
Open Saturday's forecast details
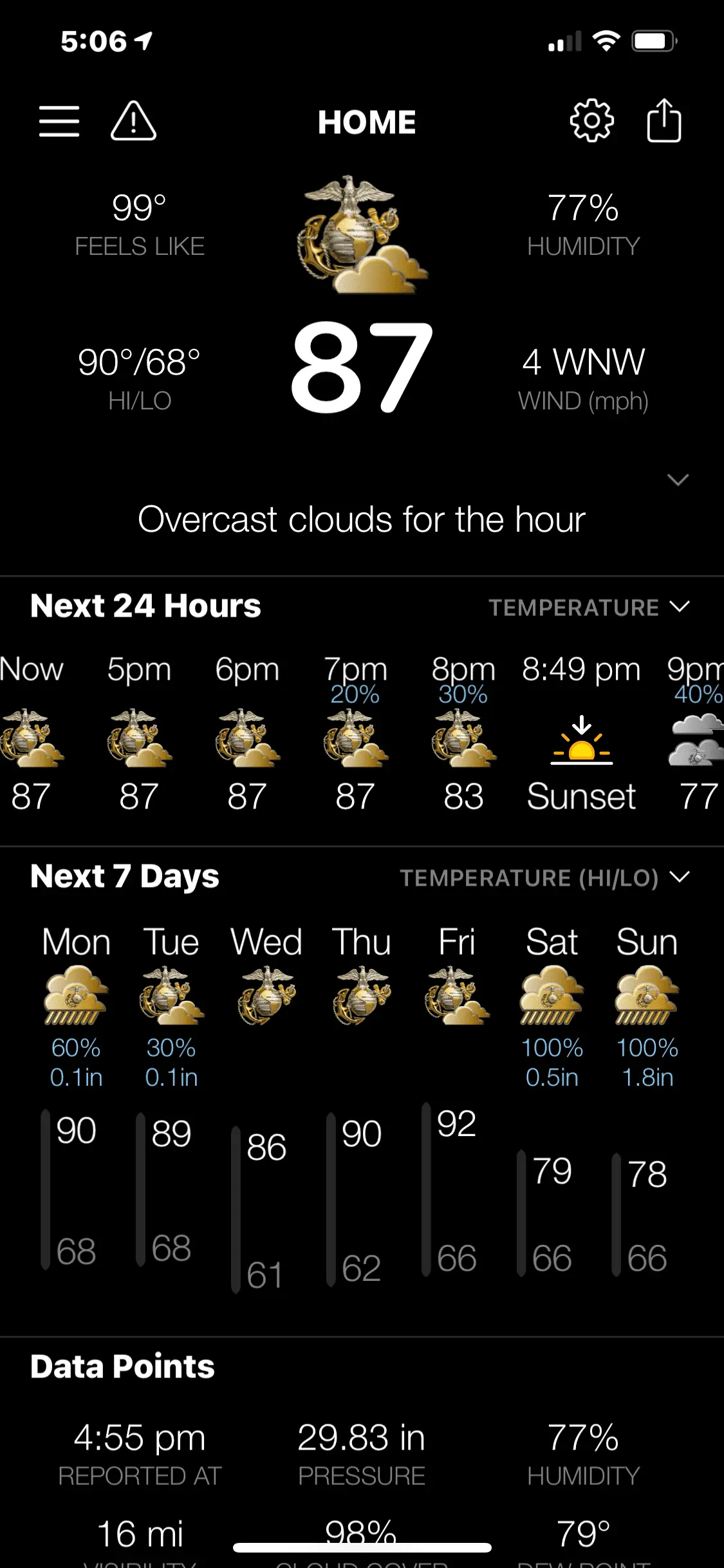[x=552, y=1094]
